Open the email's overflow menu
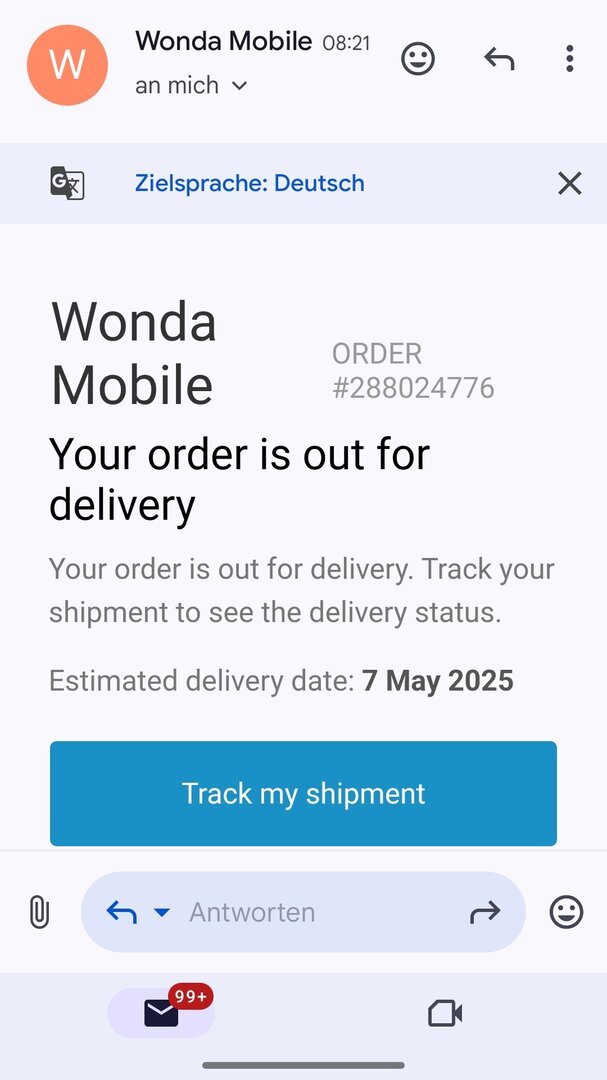 569,59
